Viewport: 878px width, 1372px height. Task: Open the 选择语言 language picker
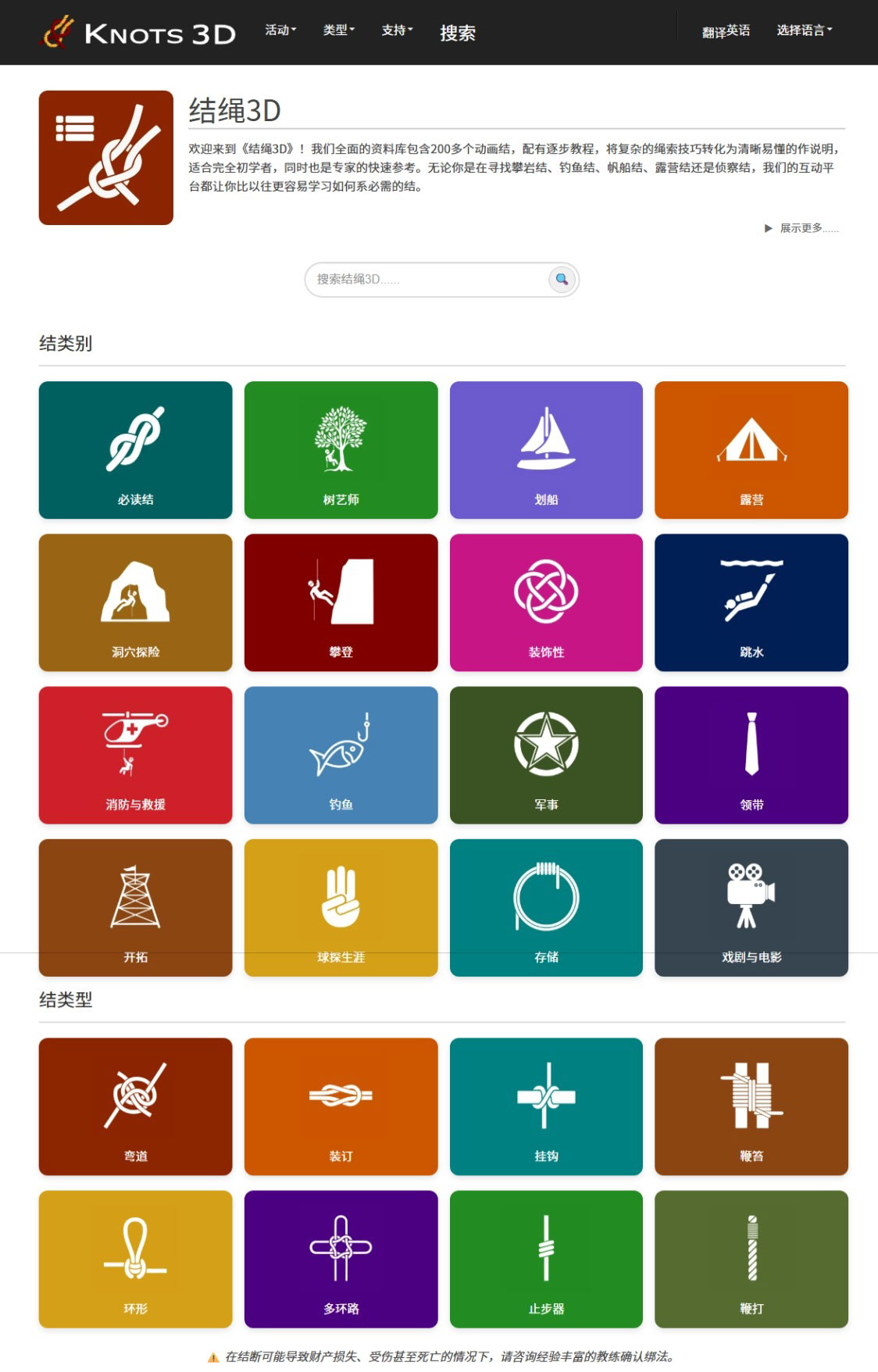pos(805,30)
